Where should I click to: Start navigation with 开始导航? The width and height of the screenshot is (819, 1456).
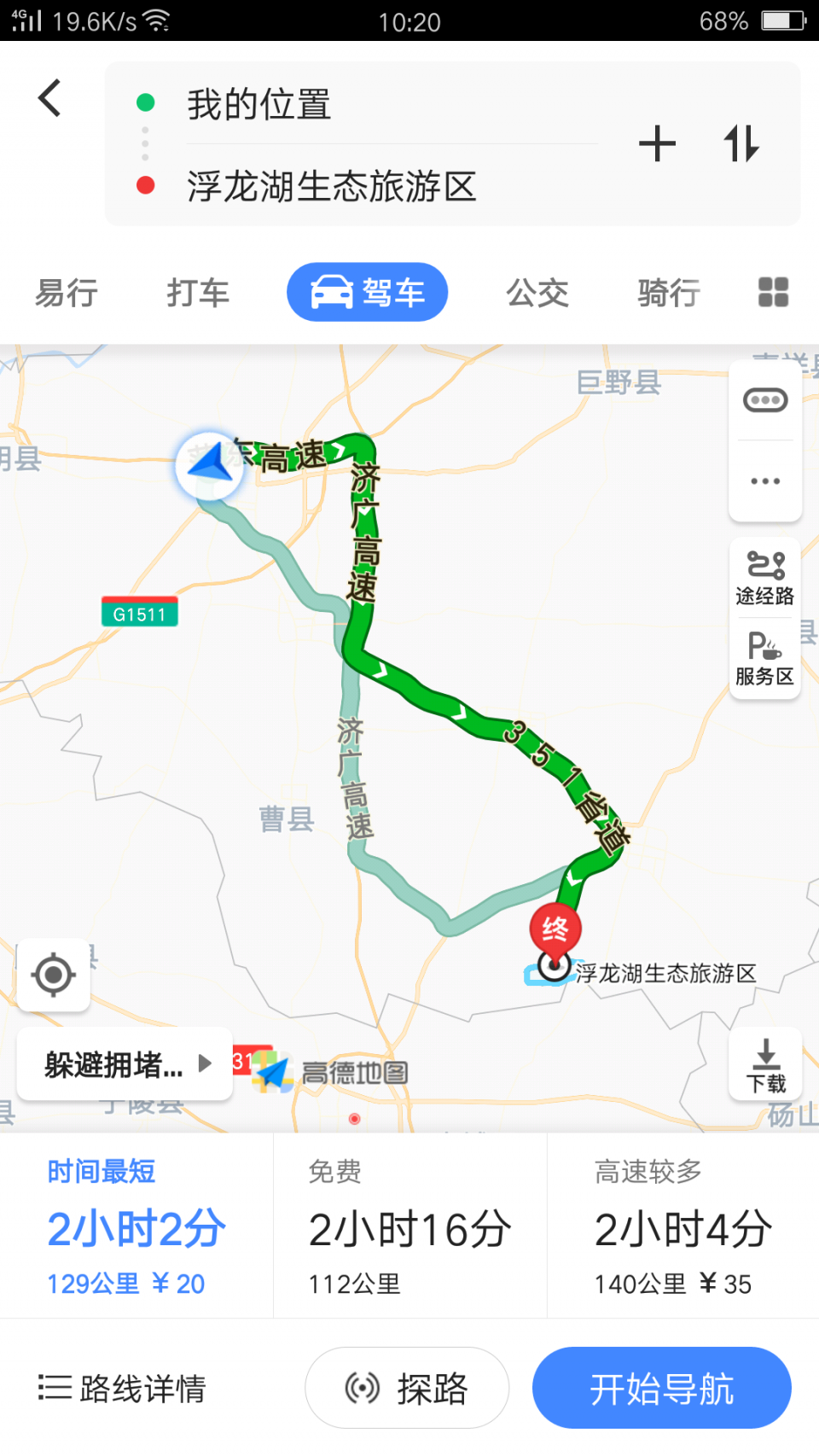[661, 1389]
